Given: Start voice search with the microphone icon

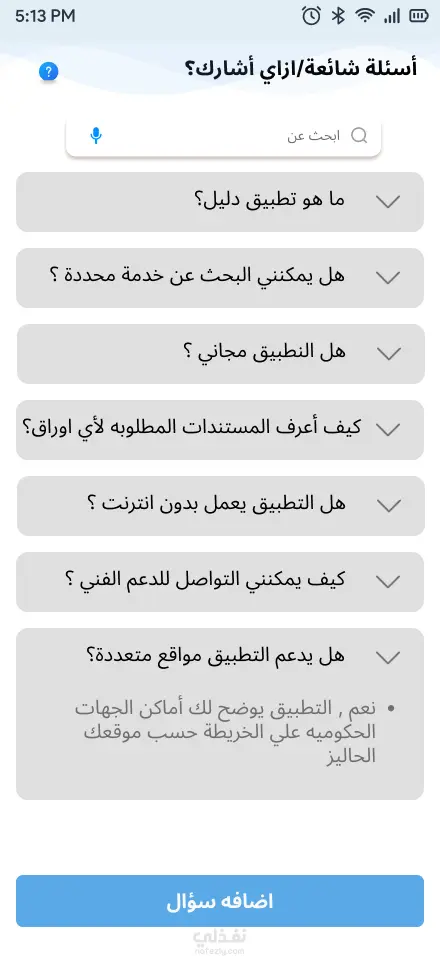Looking at the screenshot, I should 96,135.
